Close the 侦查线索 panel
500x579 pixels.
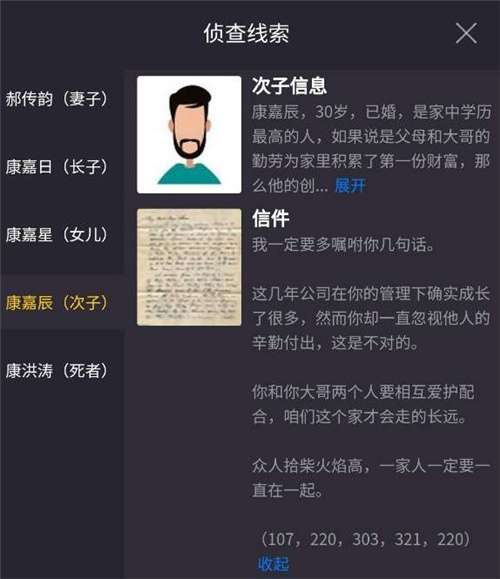pyautogui.click(x=466, y=33)
